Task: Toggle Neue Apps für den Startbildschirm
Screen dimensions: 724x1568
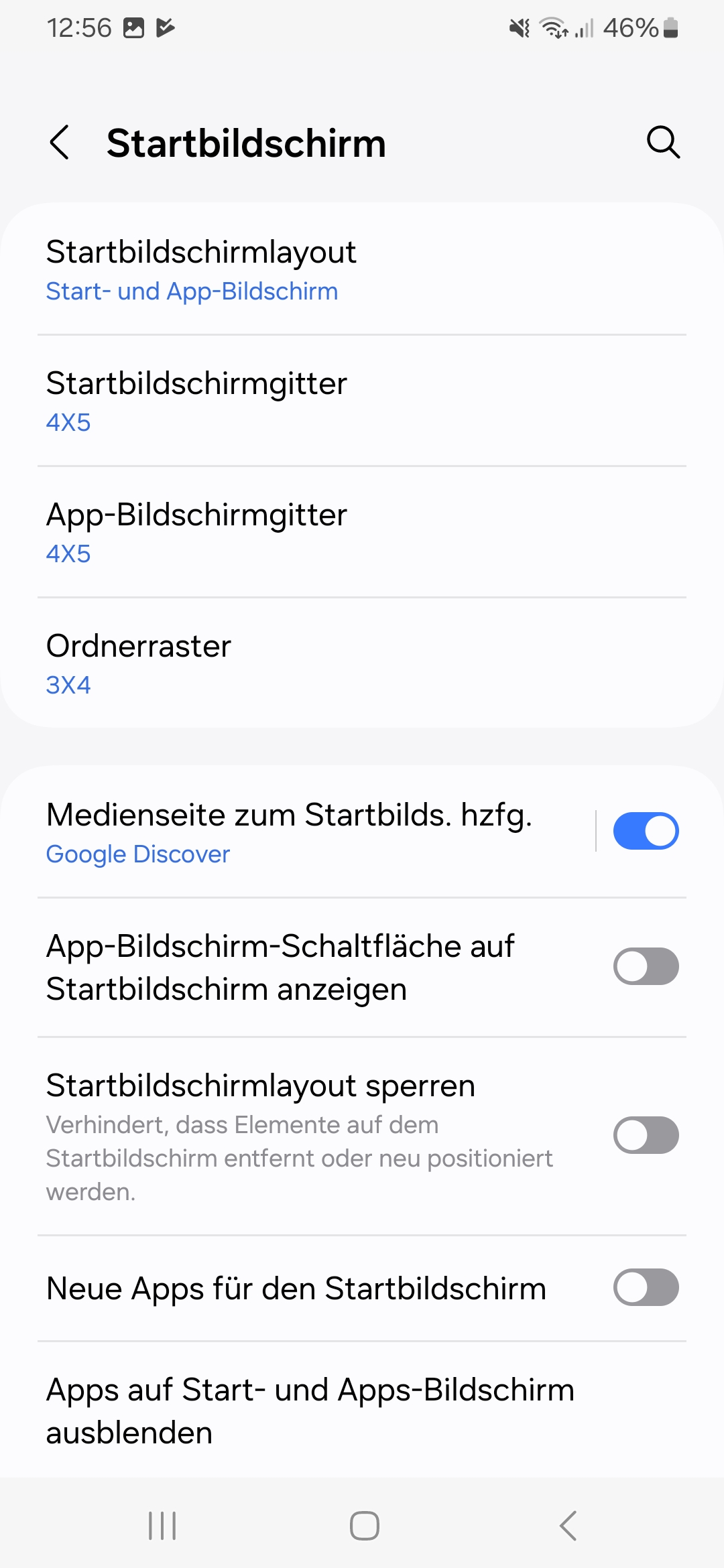Action: pyautogui.click(x=646, y=1287)
